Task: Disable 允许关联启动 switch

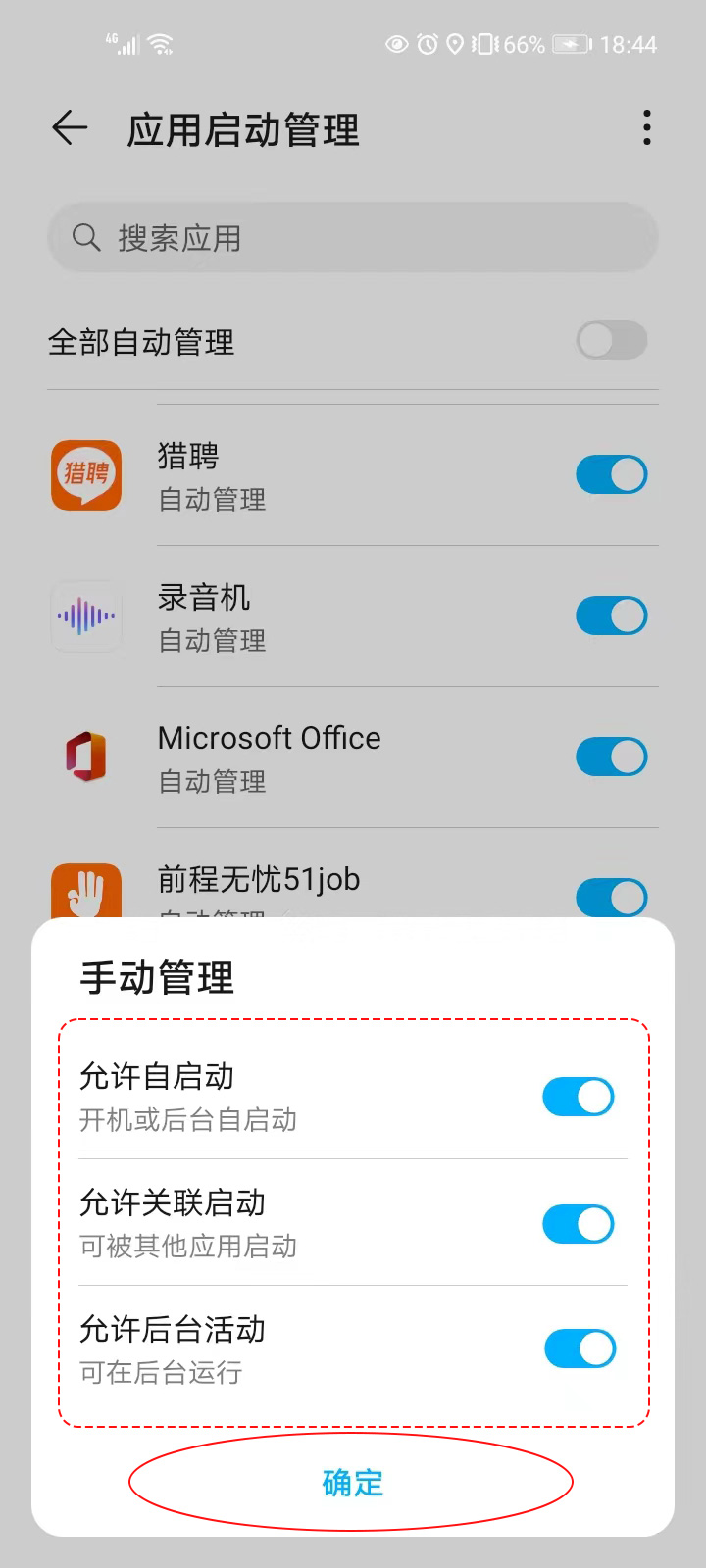Action: tap(579, 1223)
